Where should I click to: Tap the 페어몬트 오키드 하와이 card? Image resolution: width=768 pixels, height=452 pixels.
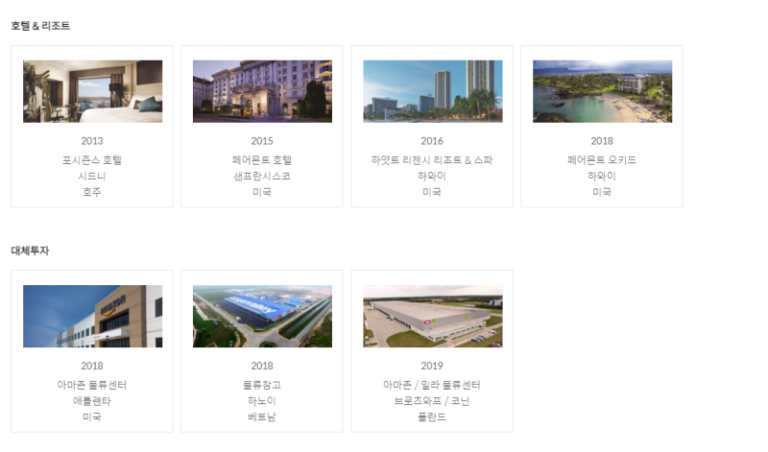(602, 126)
